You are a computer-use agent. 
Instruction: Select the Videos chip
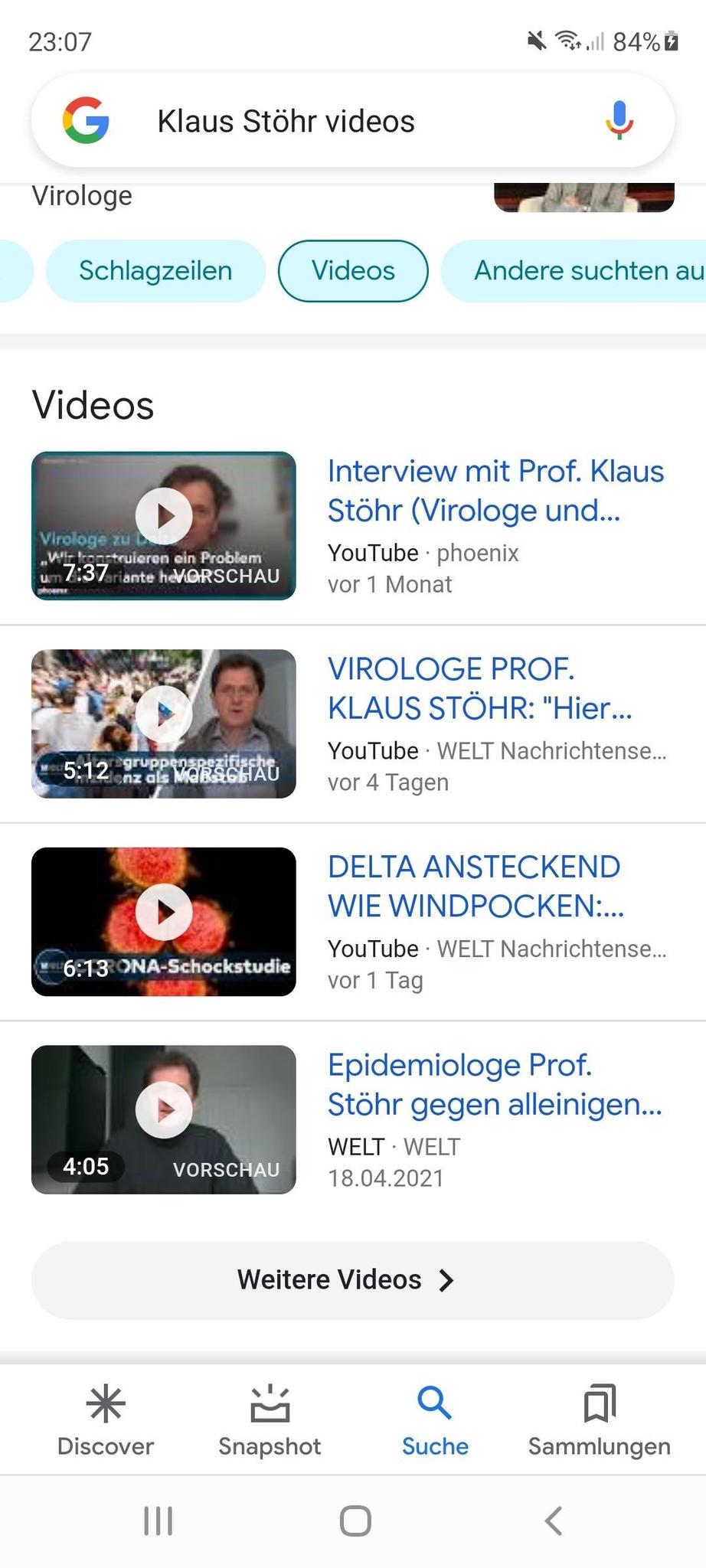point(353,270)
